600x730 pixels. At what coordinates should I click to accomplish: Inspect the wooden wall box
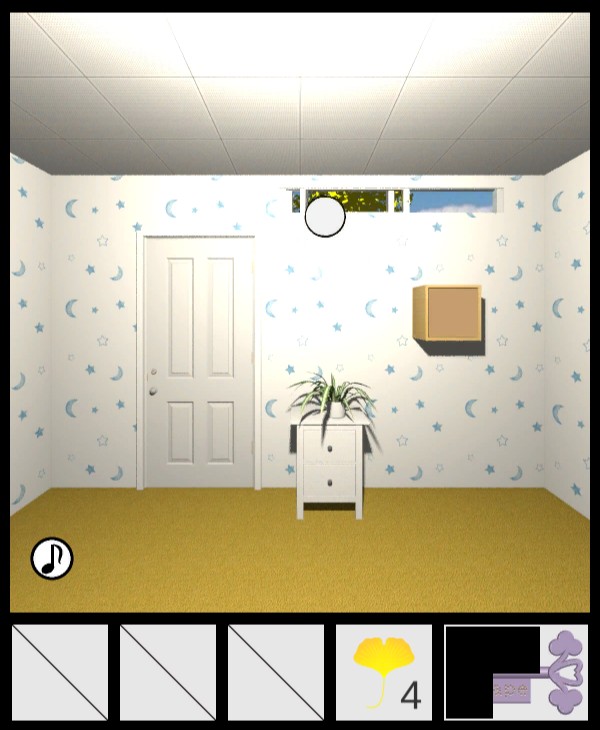[x=448, y=313]
